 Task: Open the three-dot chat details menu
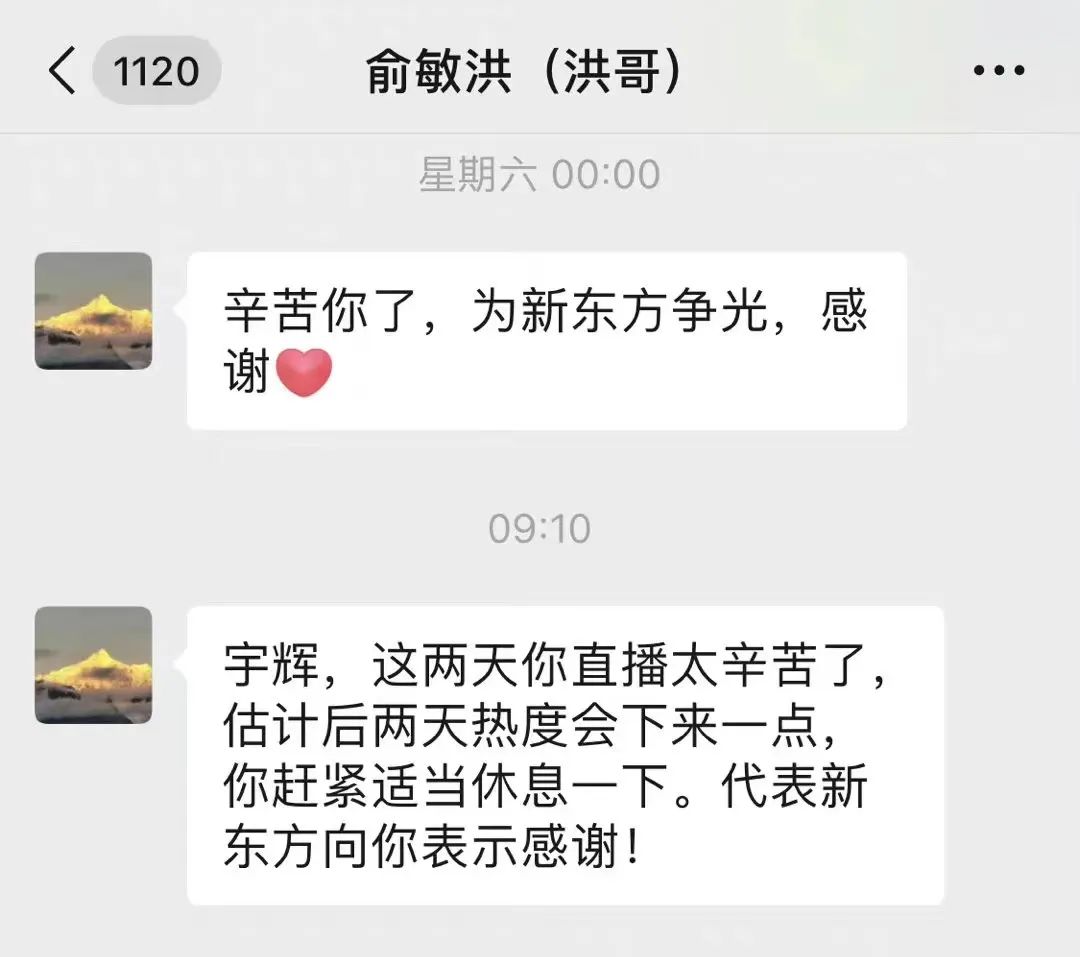pyautogui.click(x=998, y=72)
